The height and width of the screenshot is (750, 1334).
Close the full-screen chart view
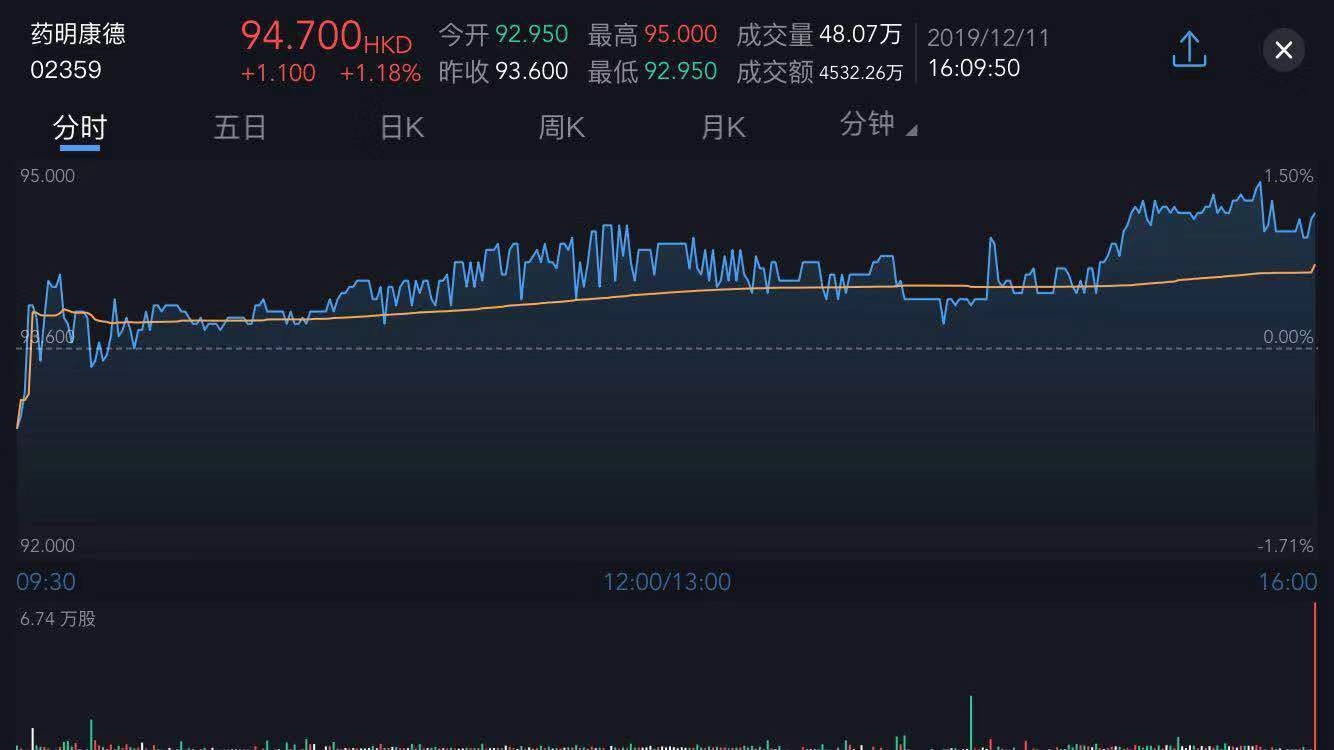click(1284, 50)
